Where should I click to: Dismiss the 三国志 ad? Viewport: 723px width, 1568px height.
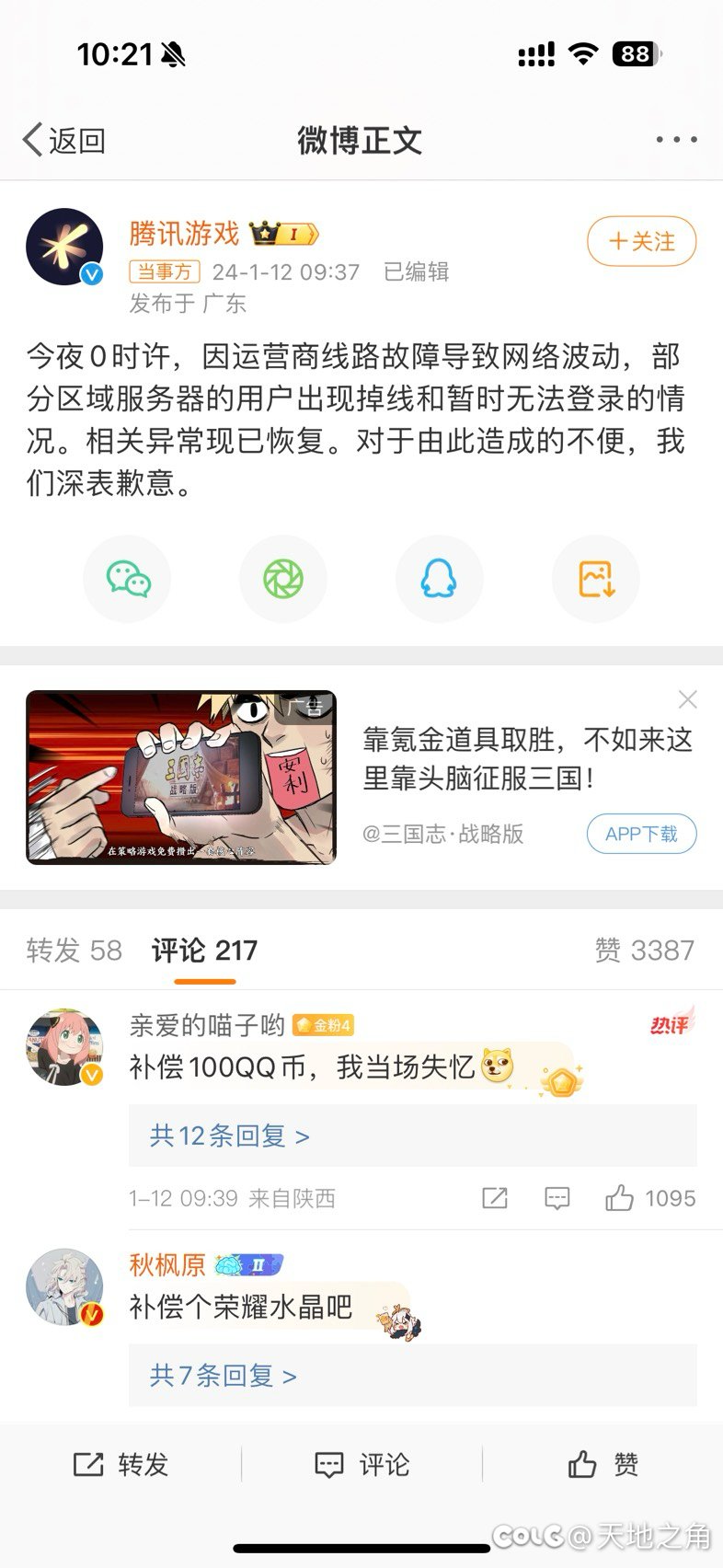(687, 700)
